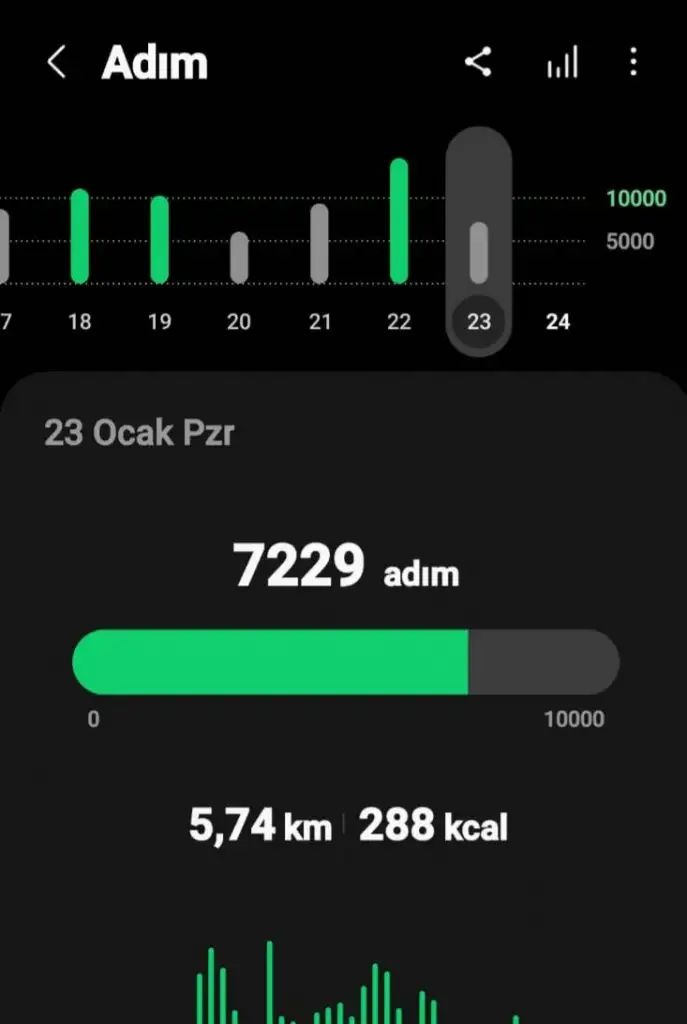The width and height of the screenshot is (687, 1024).
Task: Select day 24 in the step chart
Action: (558, 321)
